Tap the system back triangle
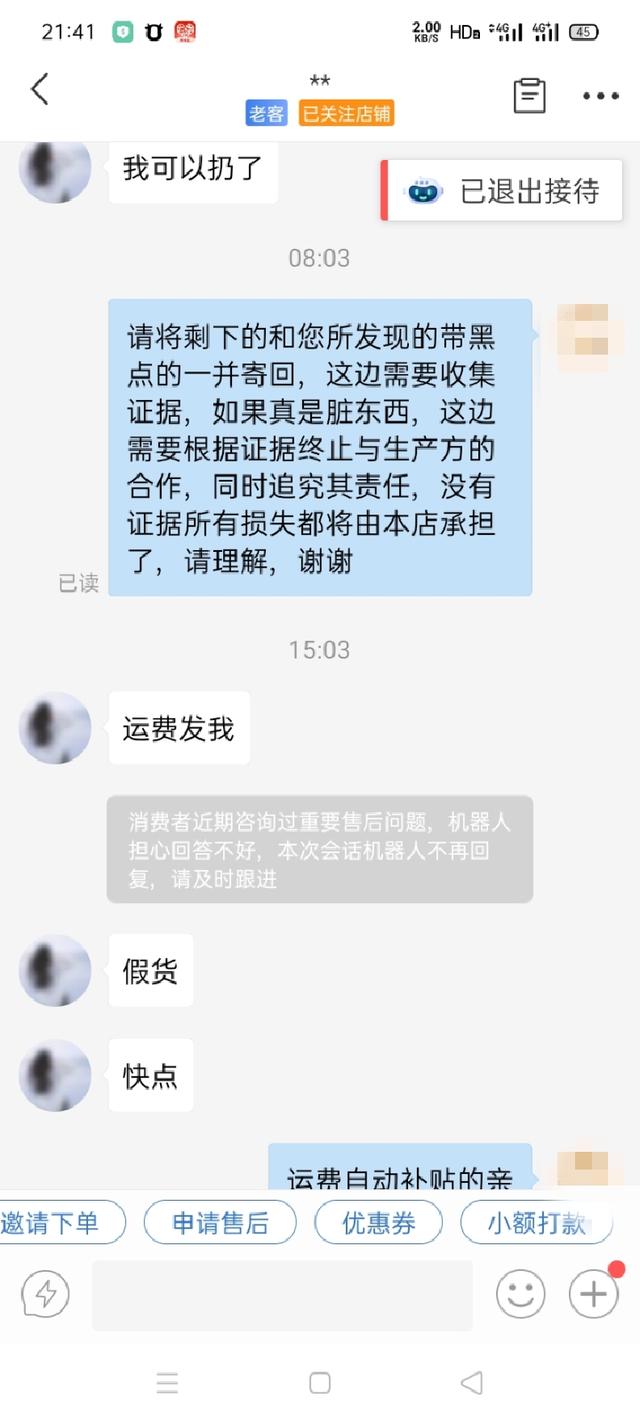This screenshot has width=640, height=1422. (471, 1383)
